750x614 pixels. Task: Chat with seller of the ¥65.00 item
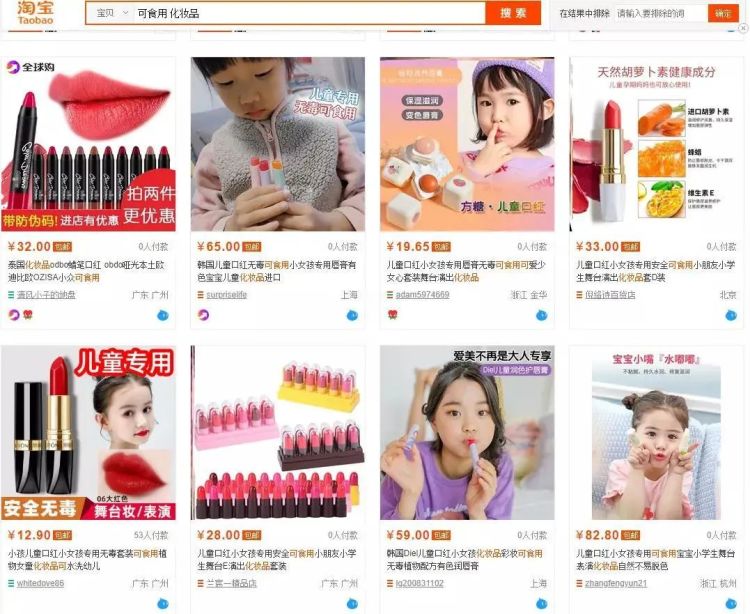(352, 315)
